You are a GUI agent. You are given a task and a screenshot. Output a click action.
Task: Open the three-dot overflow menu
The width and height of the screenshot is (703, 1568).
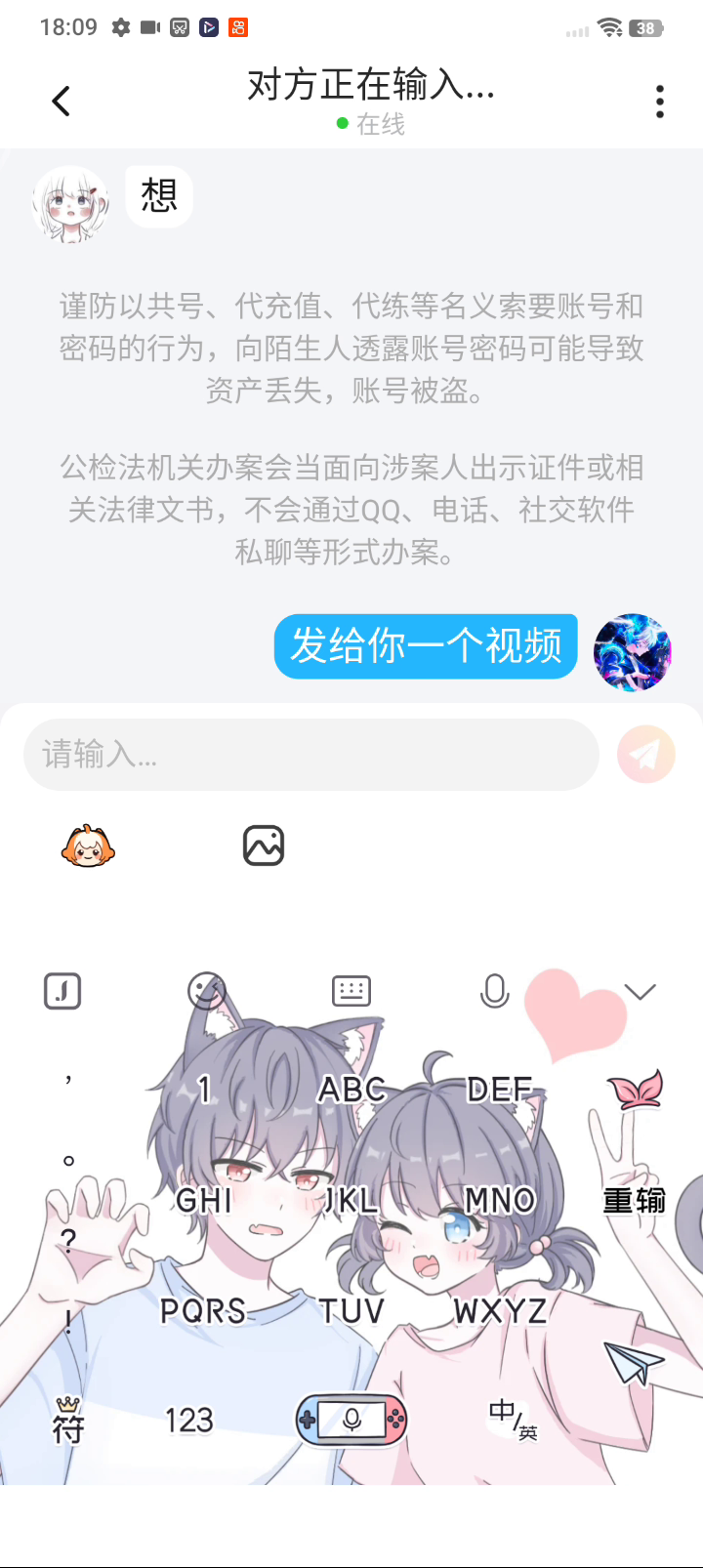660,101
